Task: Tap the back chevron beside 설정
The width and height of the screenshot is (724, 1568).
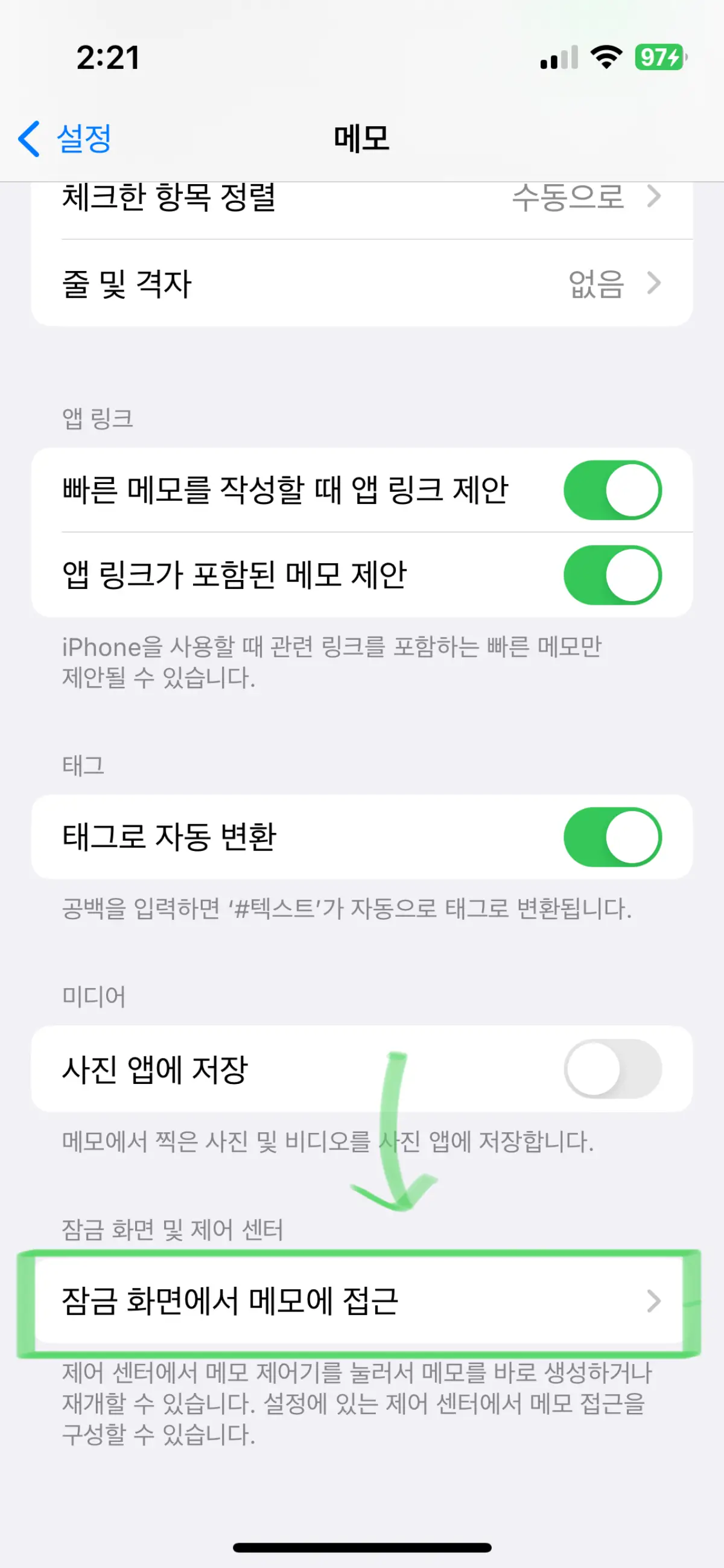Action: 28,139
